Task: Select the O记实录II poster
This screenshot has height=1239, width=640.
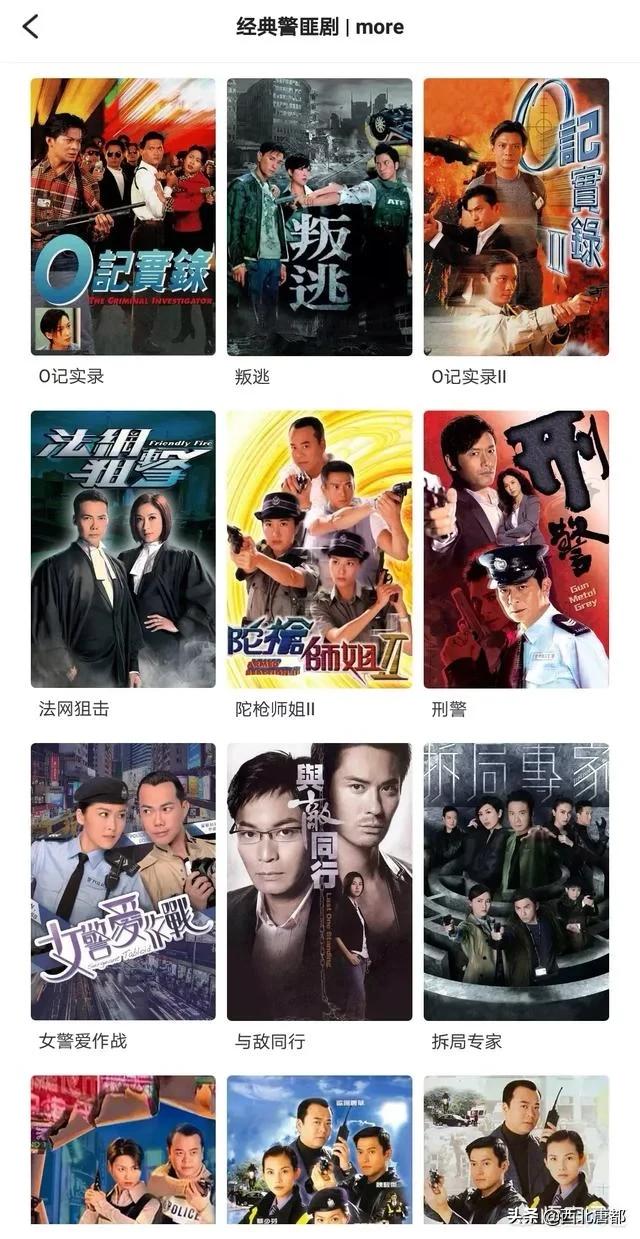Action: tap(516, 217)
